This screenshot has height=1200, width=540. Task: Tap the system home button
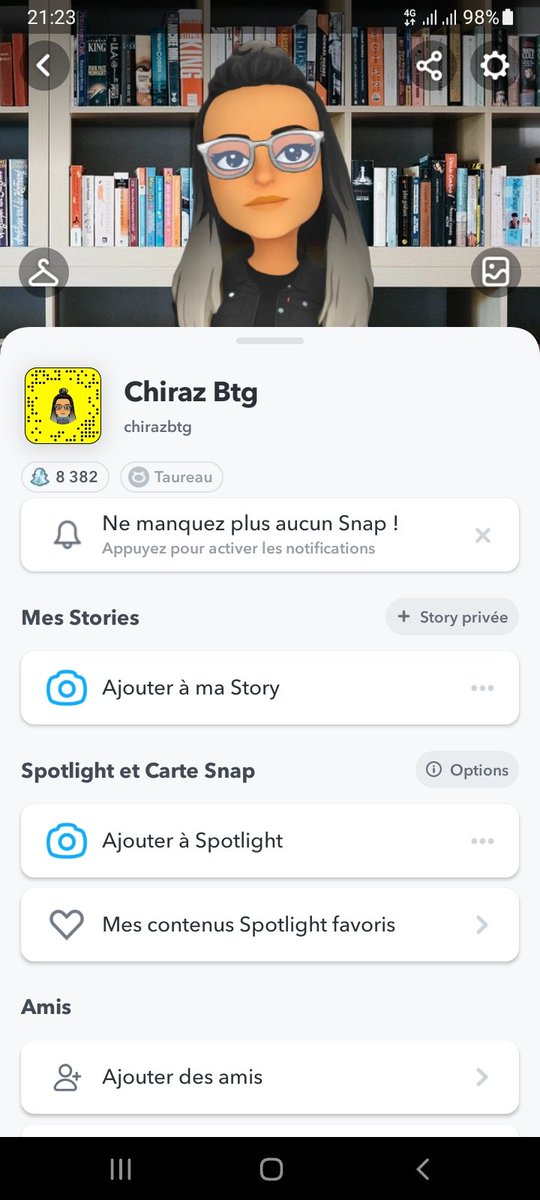tap(270, 1169)
